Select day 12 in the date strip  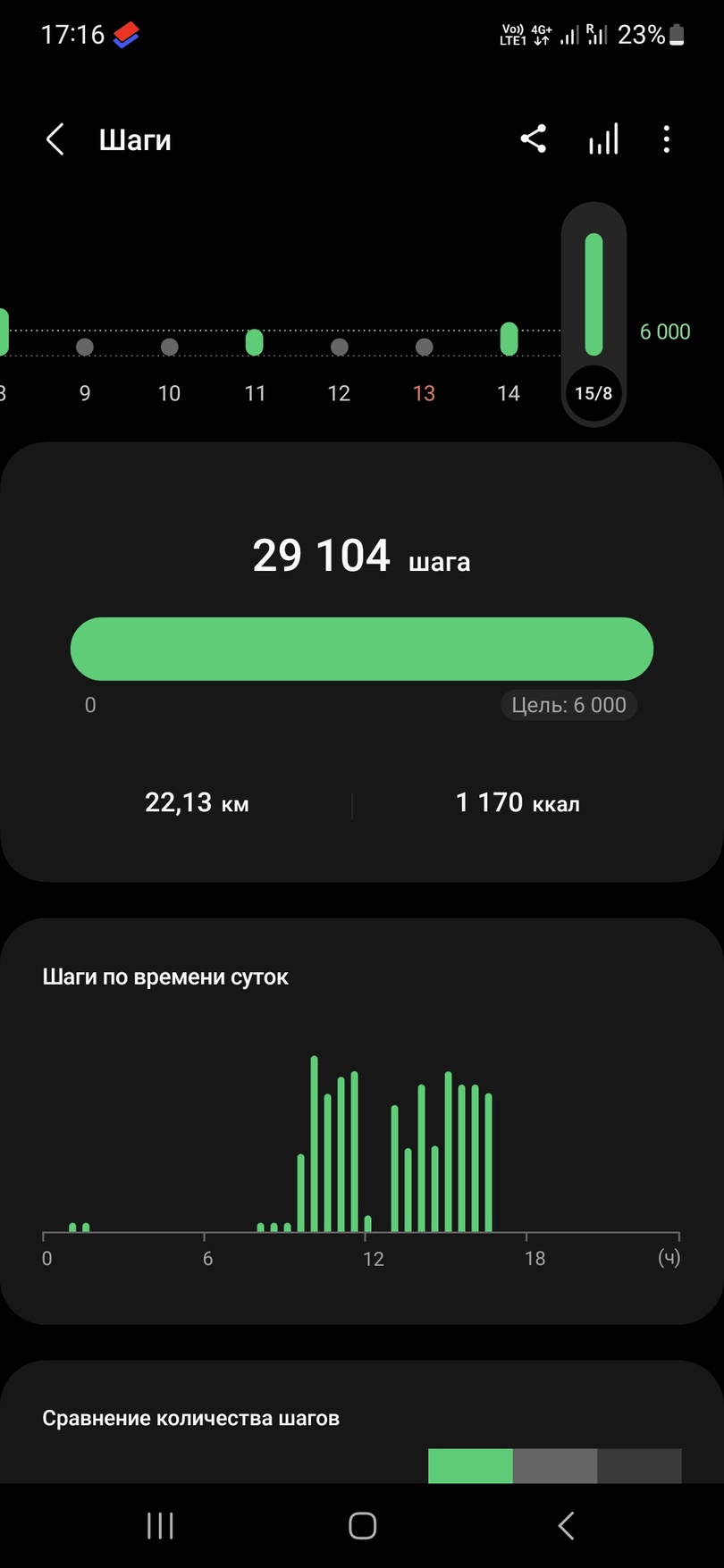339,368
